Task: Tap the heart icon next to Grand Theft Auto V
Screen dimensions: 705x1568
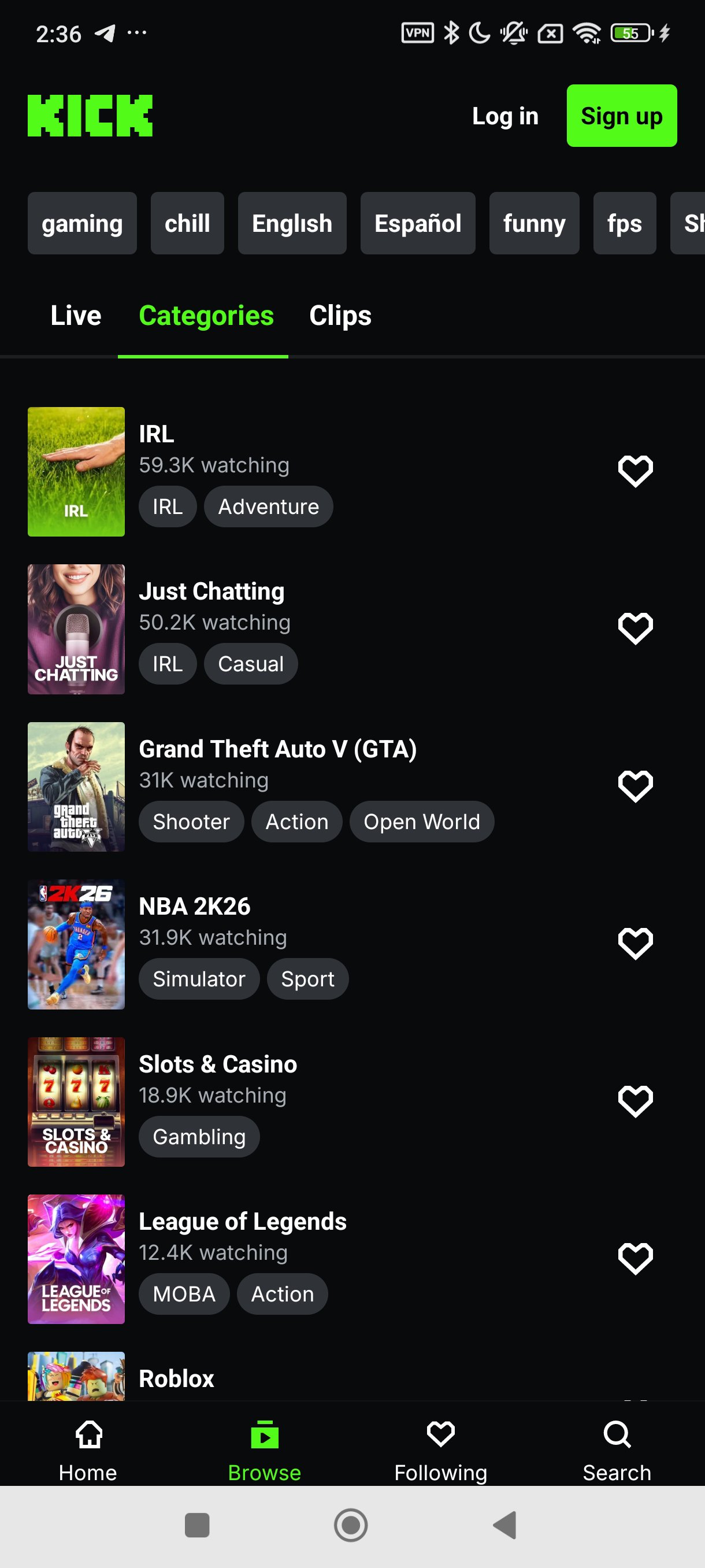Action: click(635, 785)
